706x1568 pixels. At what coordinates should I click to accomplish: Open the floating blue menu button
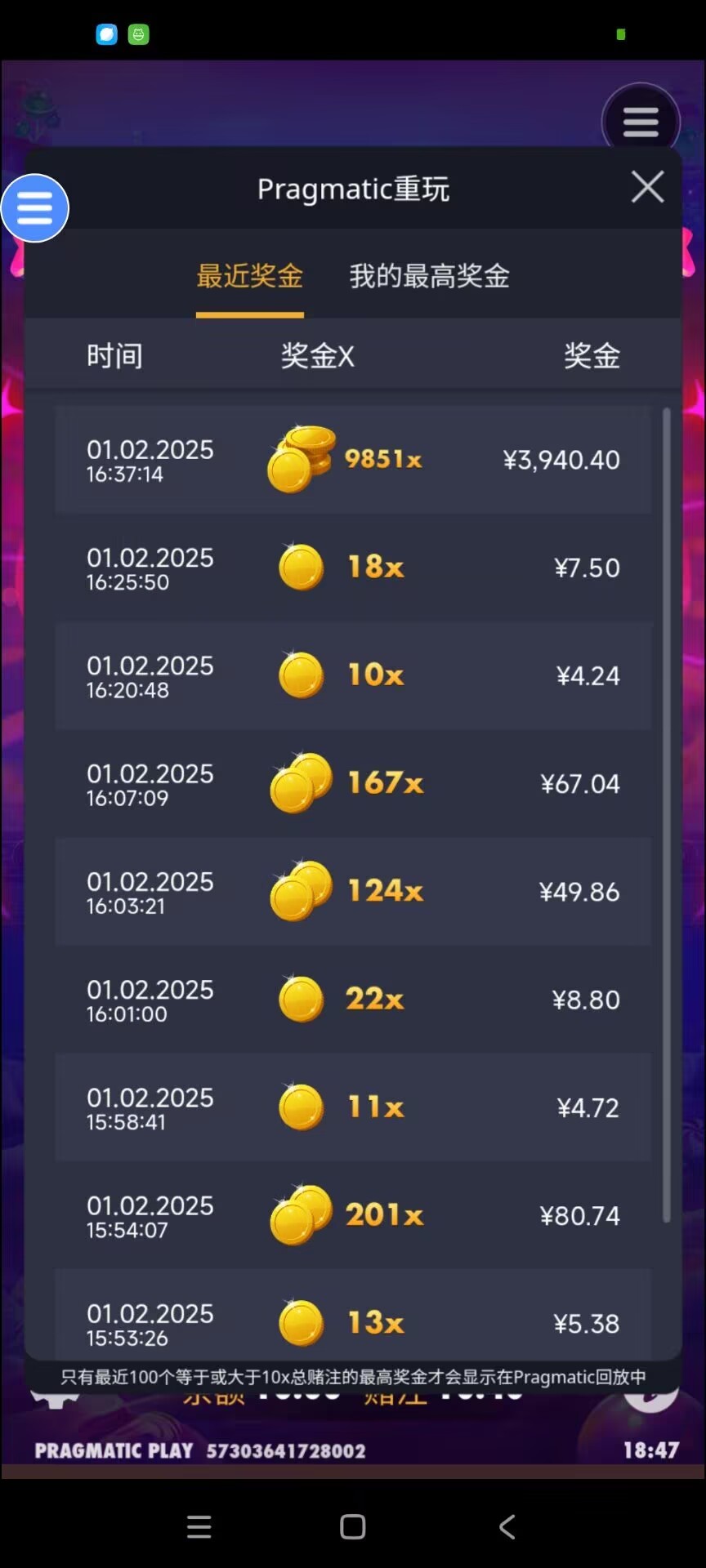35,208
